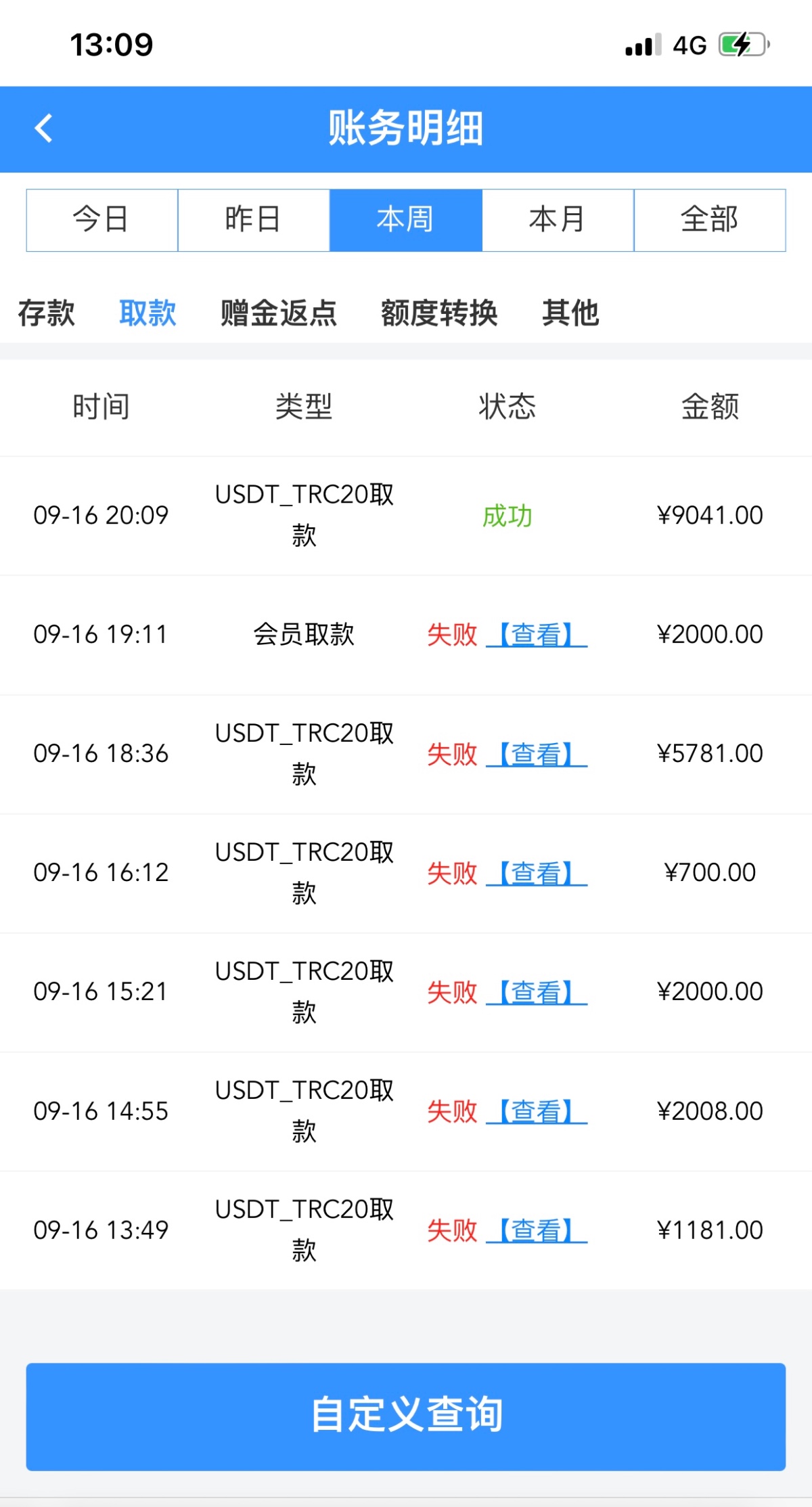Check 查看 for the 09-16 15:21 record
812x1507 pixels.
[x=537, y=992]
